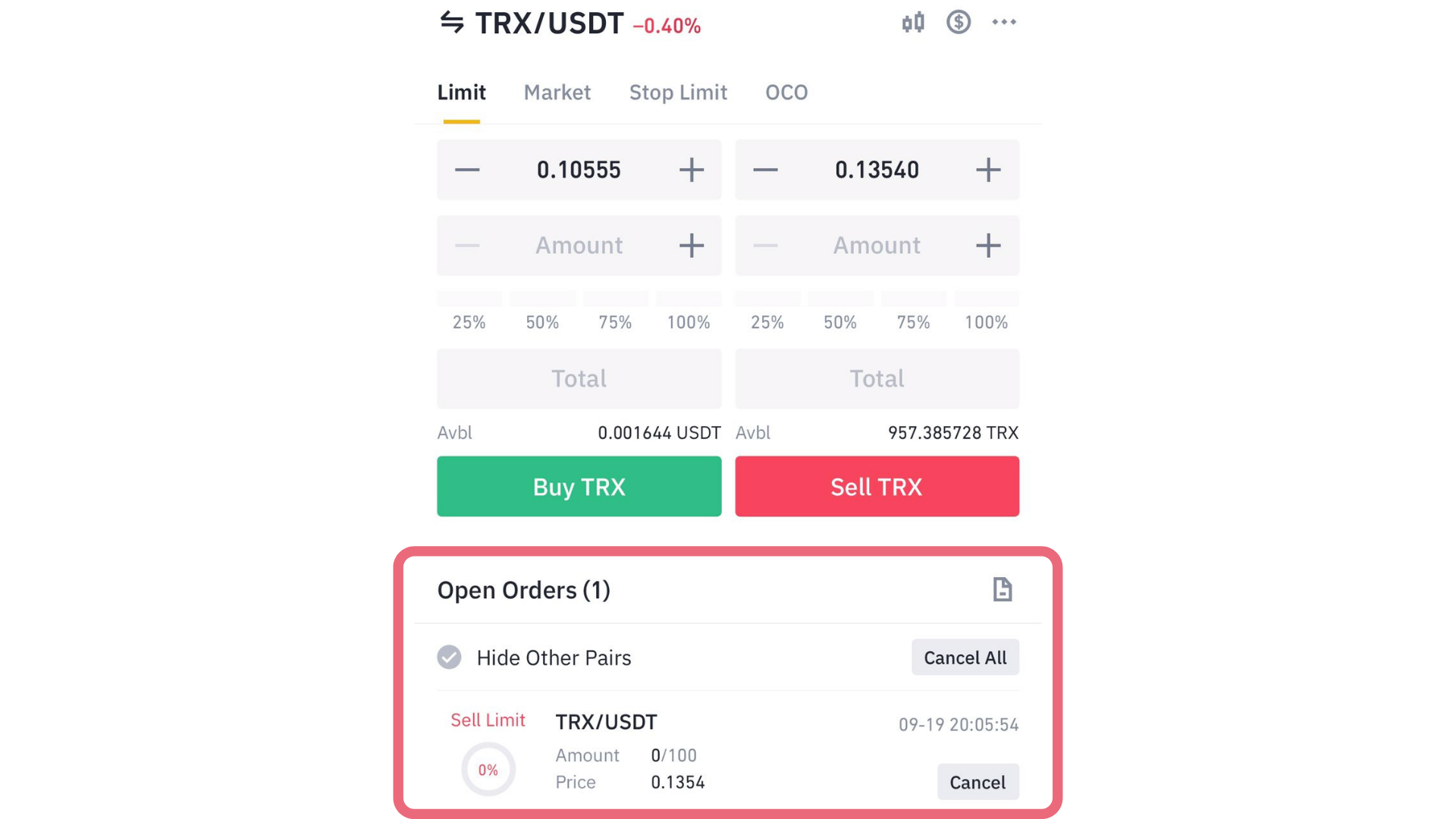Select Limit order tab

461,93
